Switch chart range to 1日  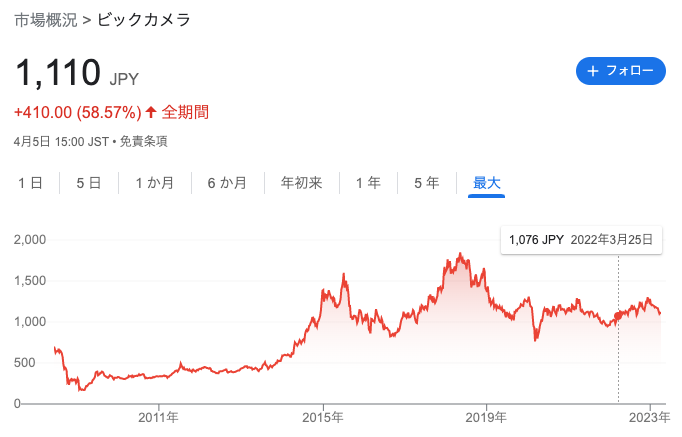(x=30, y=183)
